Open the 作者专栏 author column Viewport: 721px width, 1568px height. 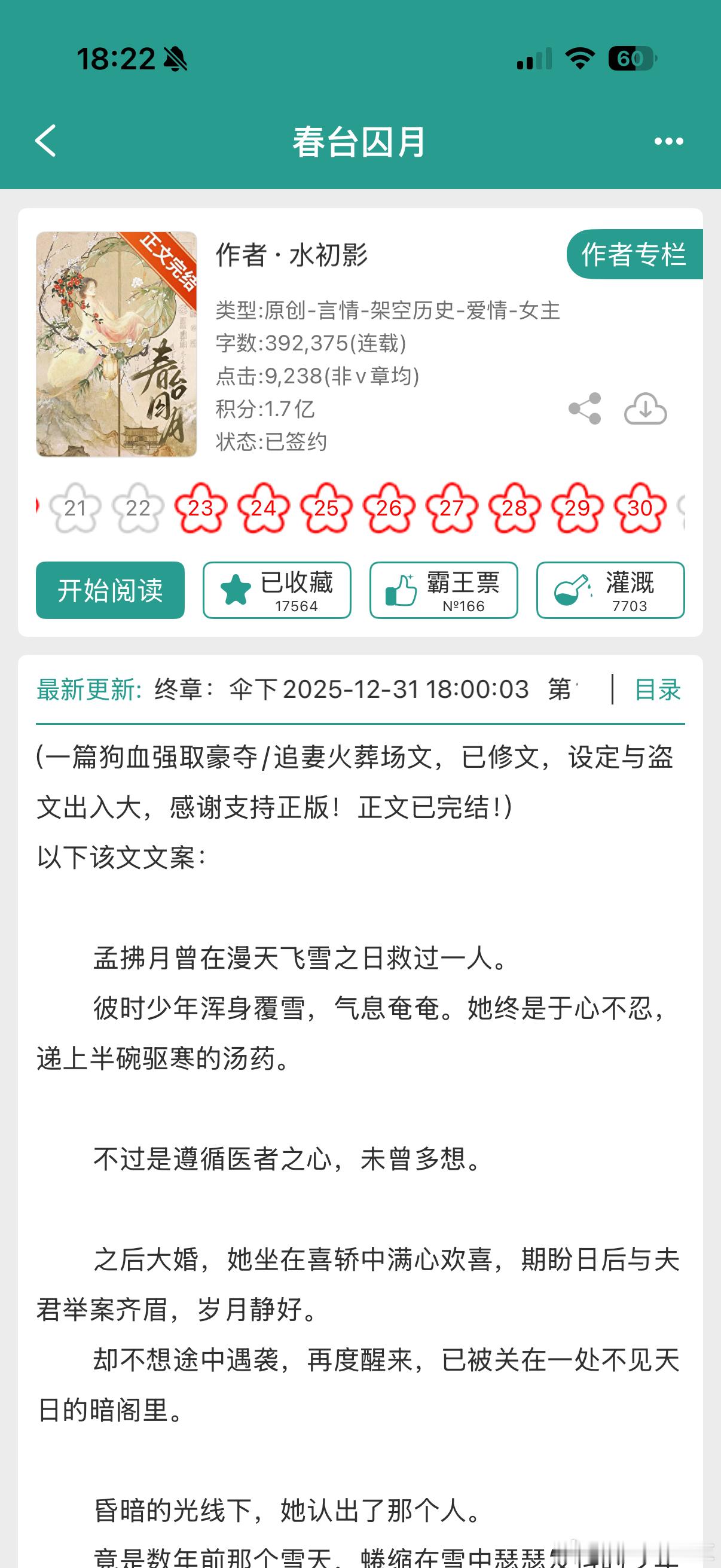click(631, 257)
